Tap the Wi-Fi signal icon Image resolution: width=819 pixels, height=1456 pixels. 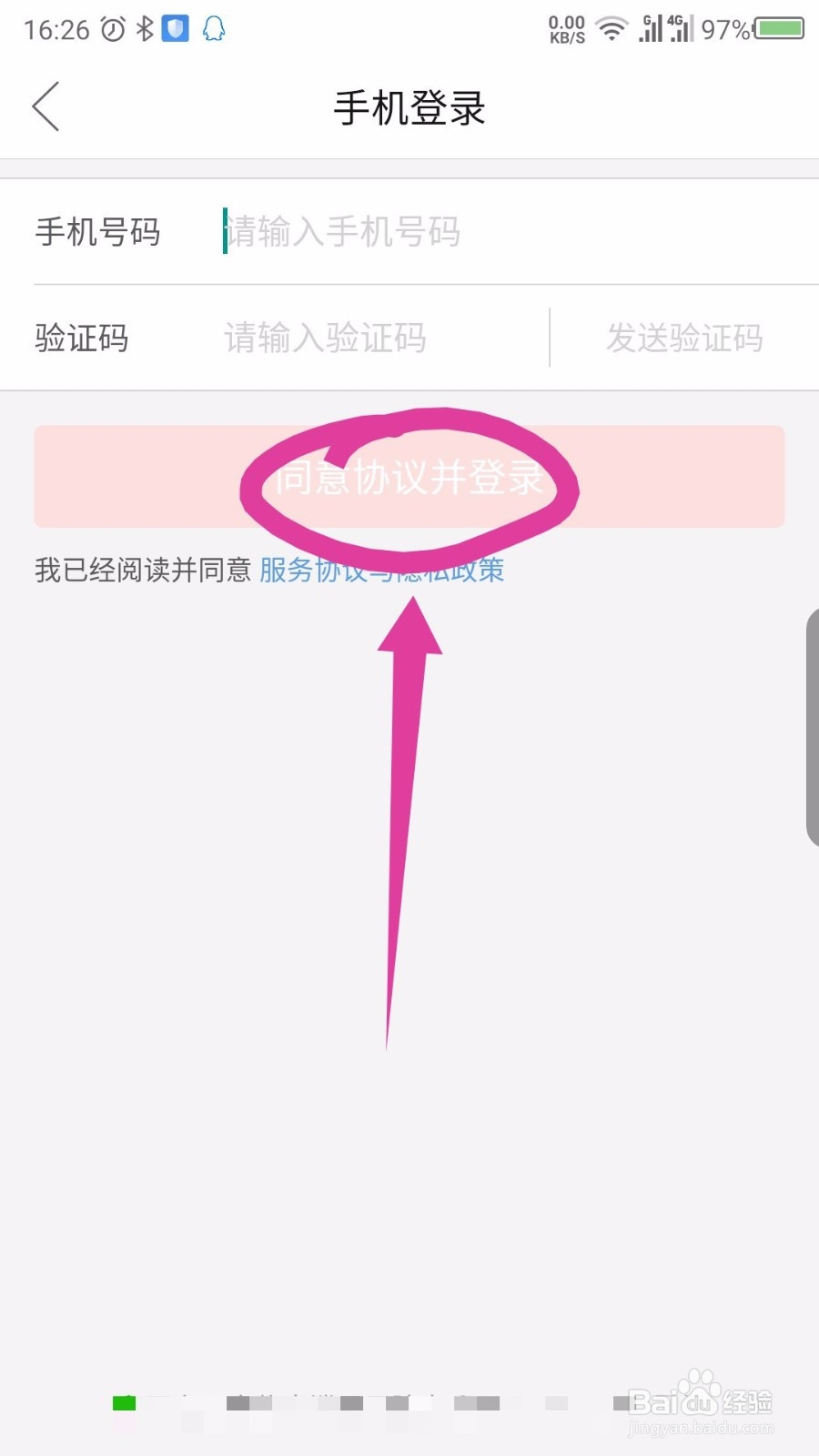(611, 29)
